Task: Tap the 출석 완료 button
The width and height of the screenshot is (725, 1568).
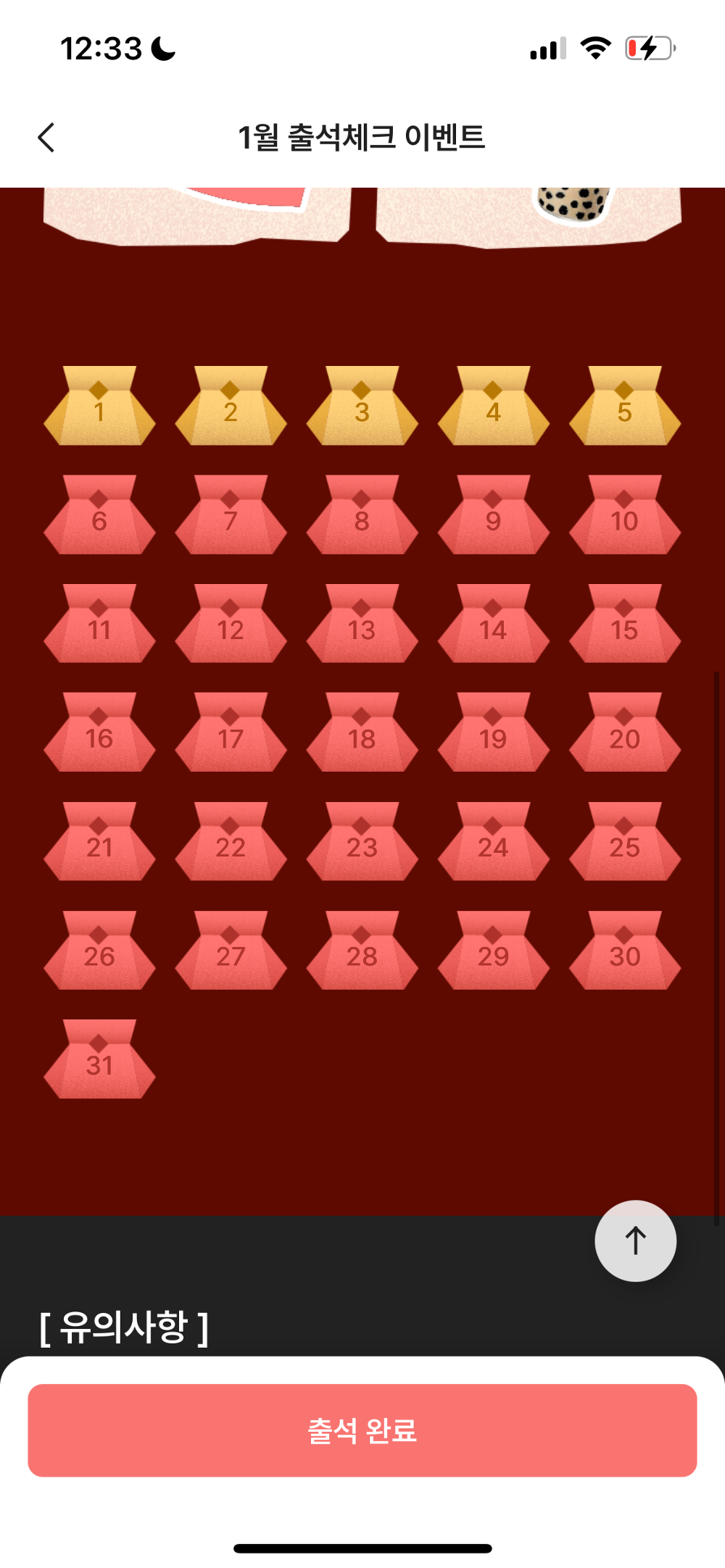Action: (x=362, y=1430)
